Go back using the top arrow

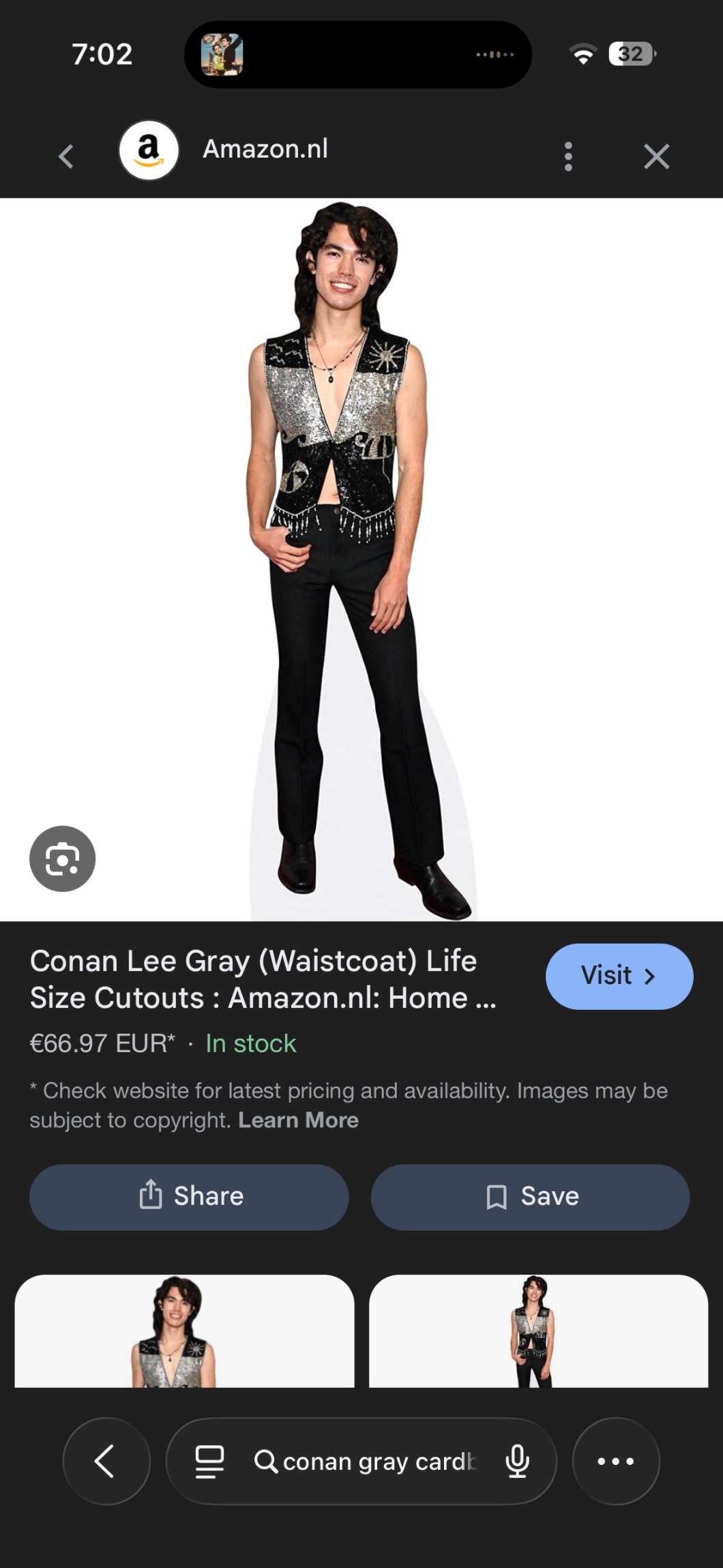(65, 156)
